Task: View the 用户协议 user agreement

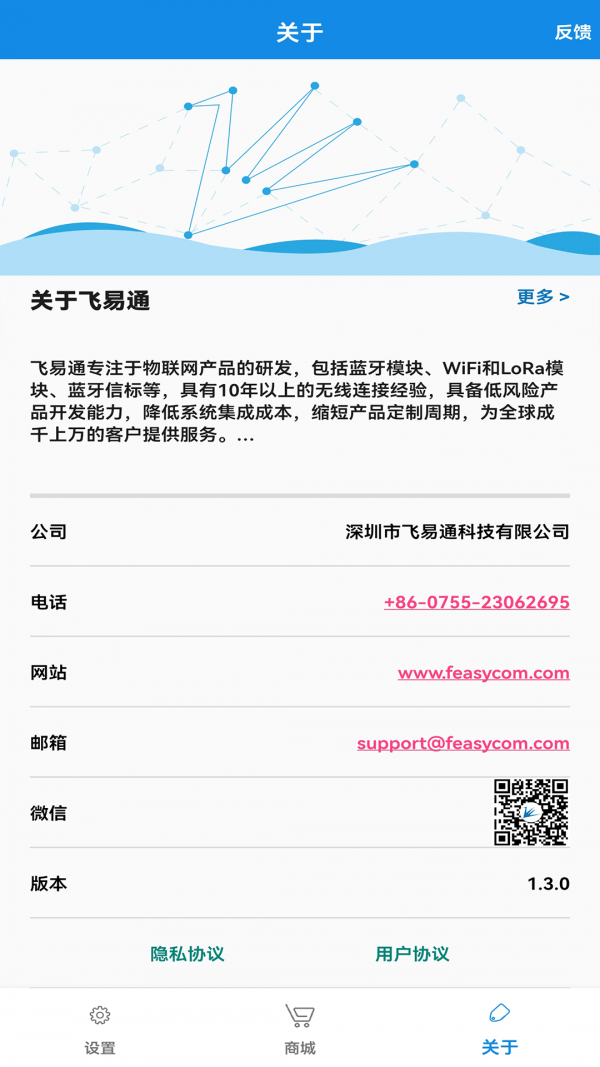Action: (x=412, y=953)
